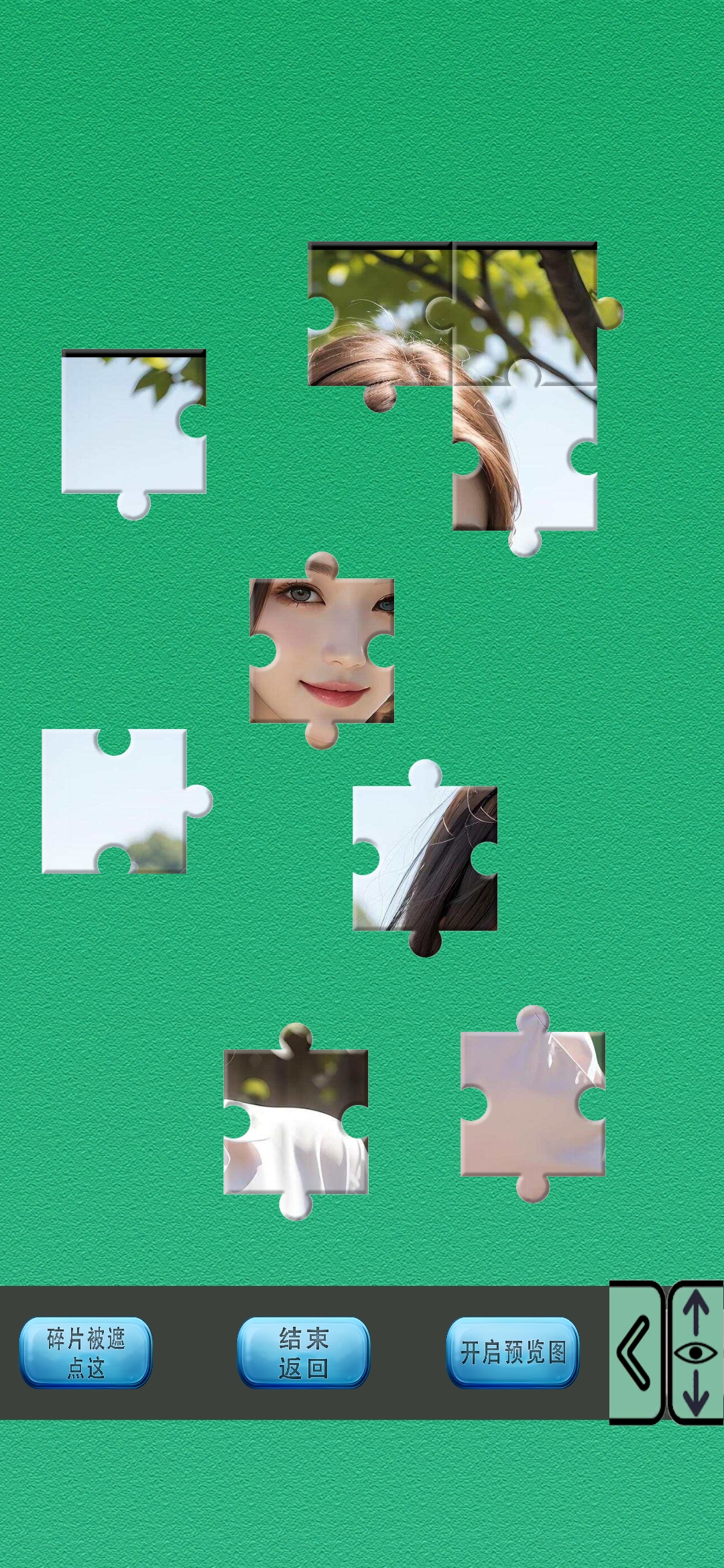
Task: Collapse the toolbar with the left chevron
Action: pos(635,1352)
